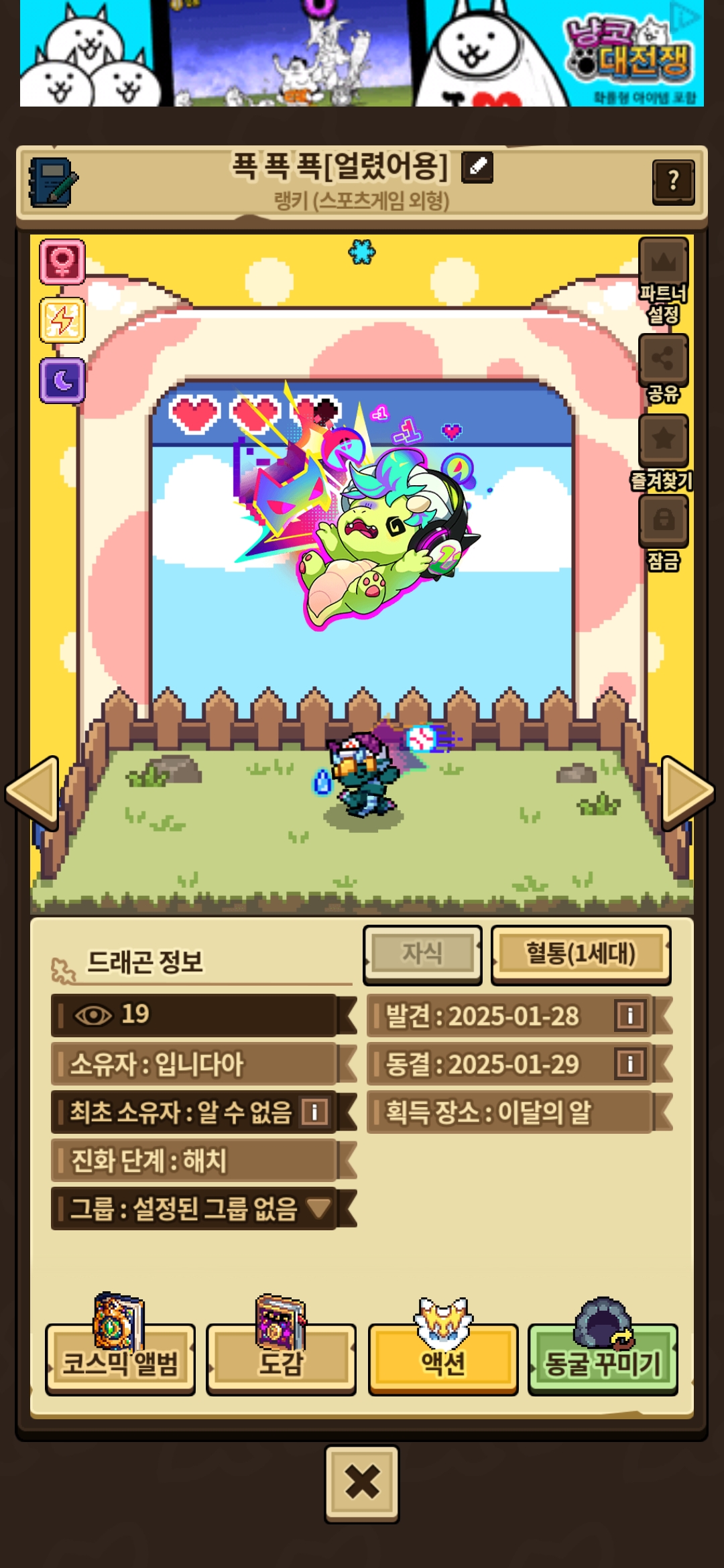Go to the next dragon with right arrow

[x=687, y=792]
